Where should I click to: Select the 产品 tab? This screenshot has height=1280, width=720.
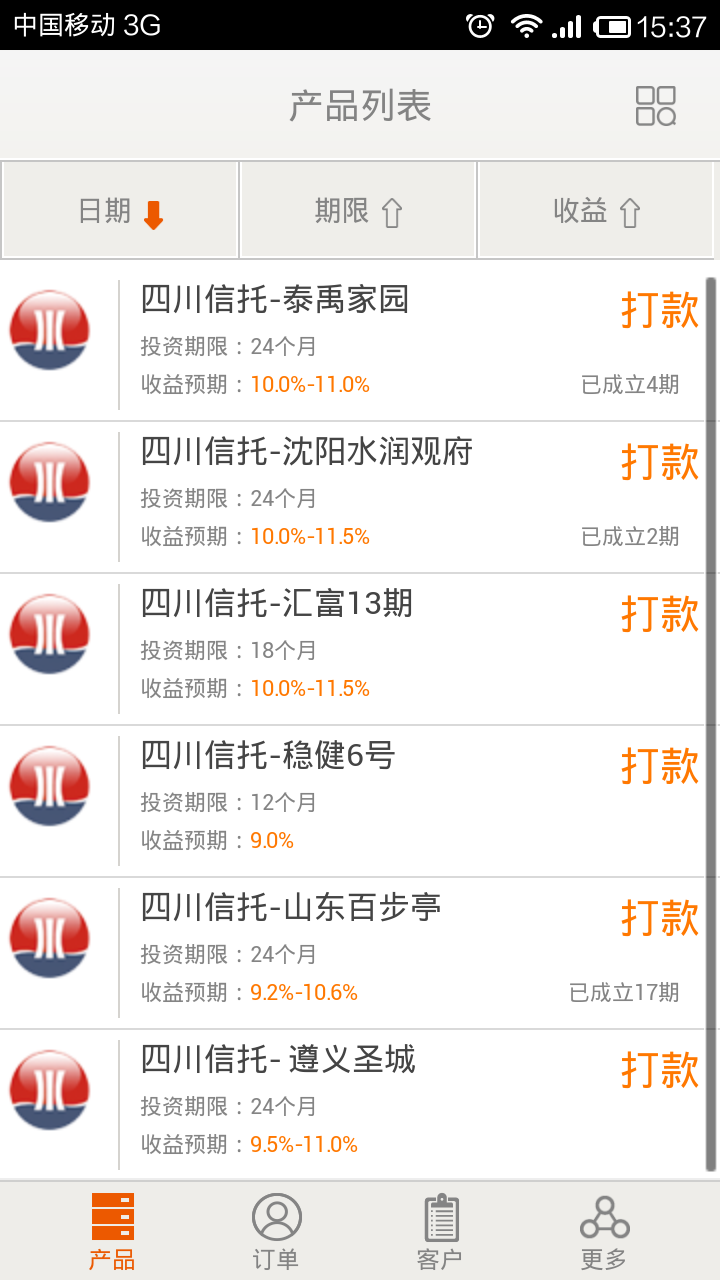pyautogui.click(x=112, y=1231)
